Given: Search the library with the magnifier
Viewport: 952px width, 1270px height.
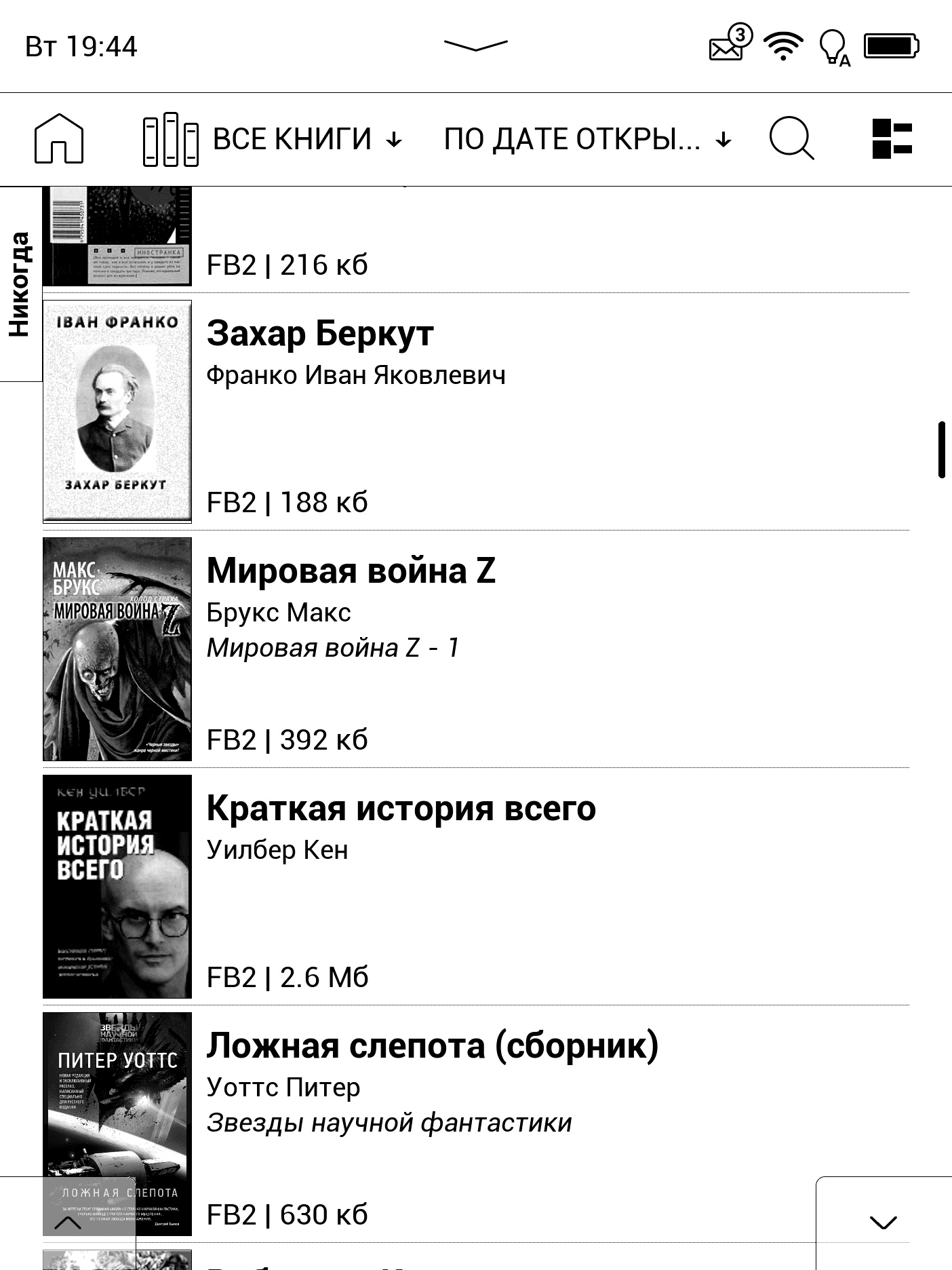Looking at the screenshot, I should [791, 139].
